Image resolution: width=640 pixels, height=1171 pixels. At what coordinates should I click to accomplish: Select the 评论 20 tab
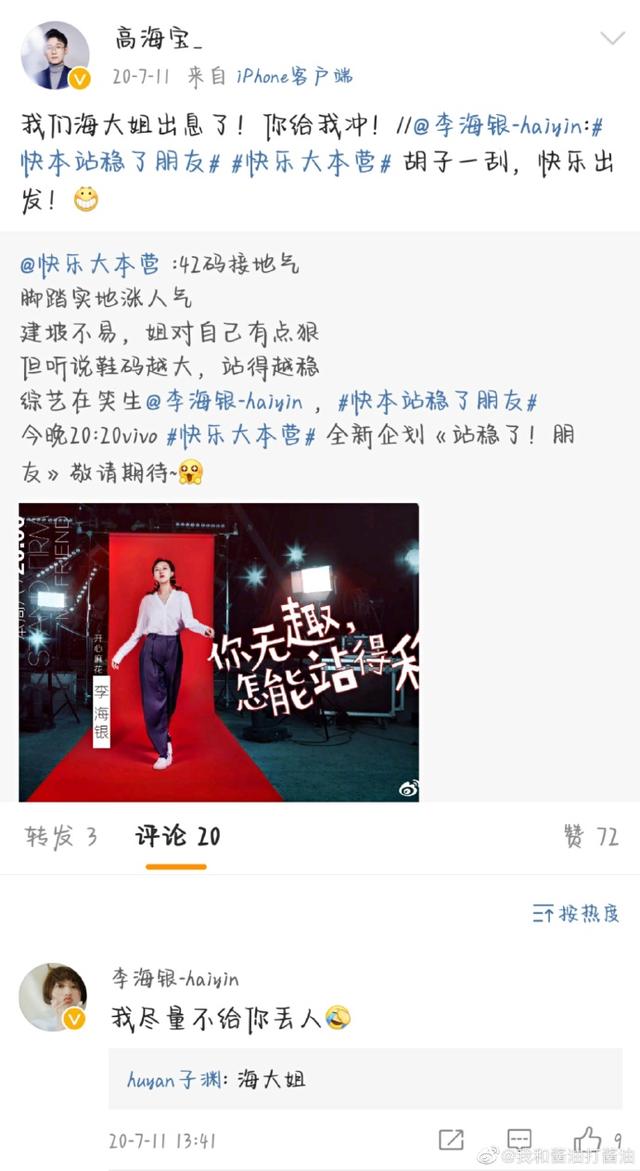click(177, 836)
